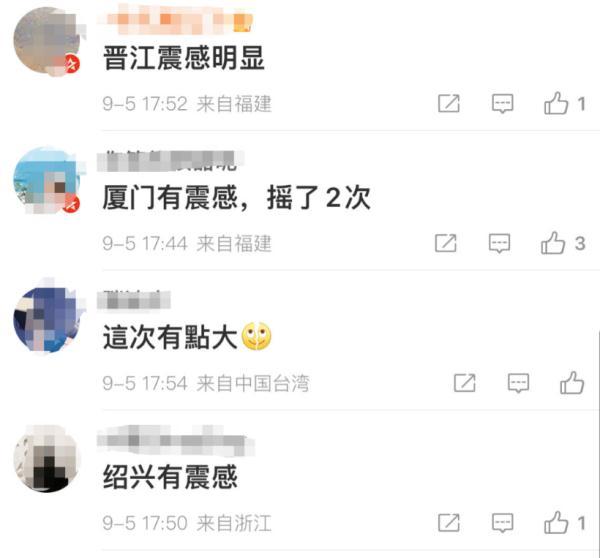Reply to the comment 晋江震感明显
The image size is (600, 558).
pos(503,103)
